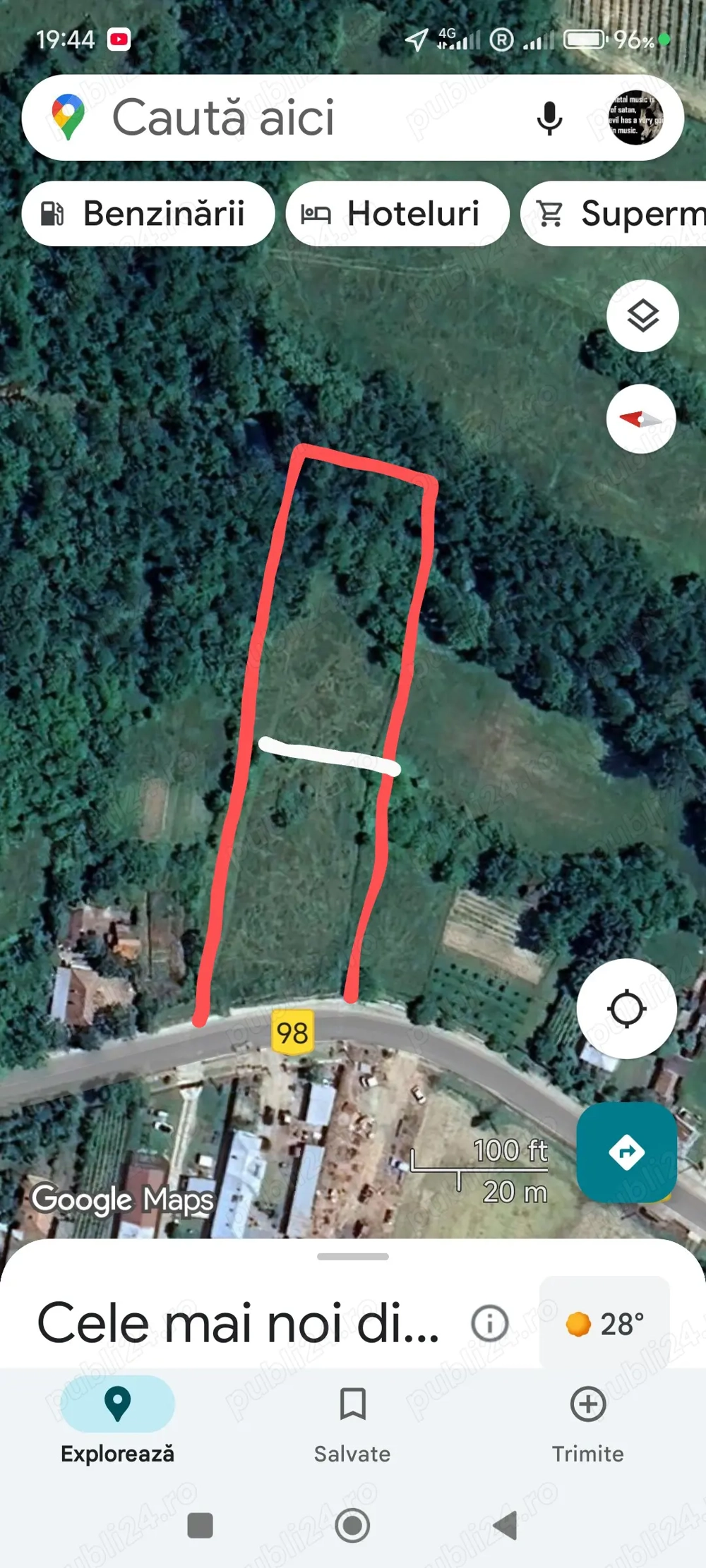The image size is (706, 1568).
Task: Open your profile avatar
Action: [636, 120]
